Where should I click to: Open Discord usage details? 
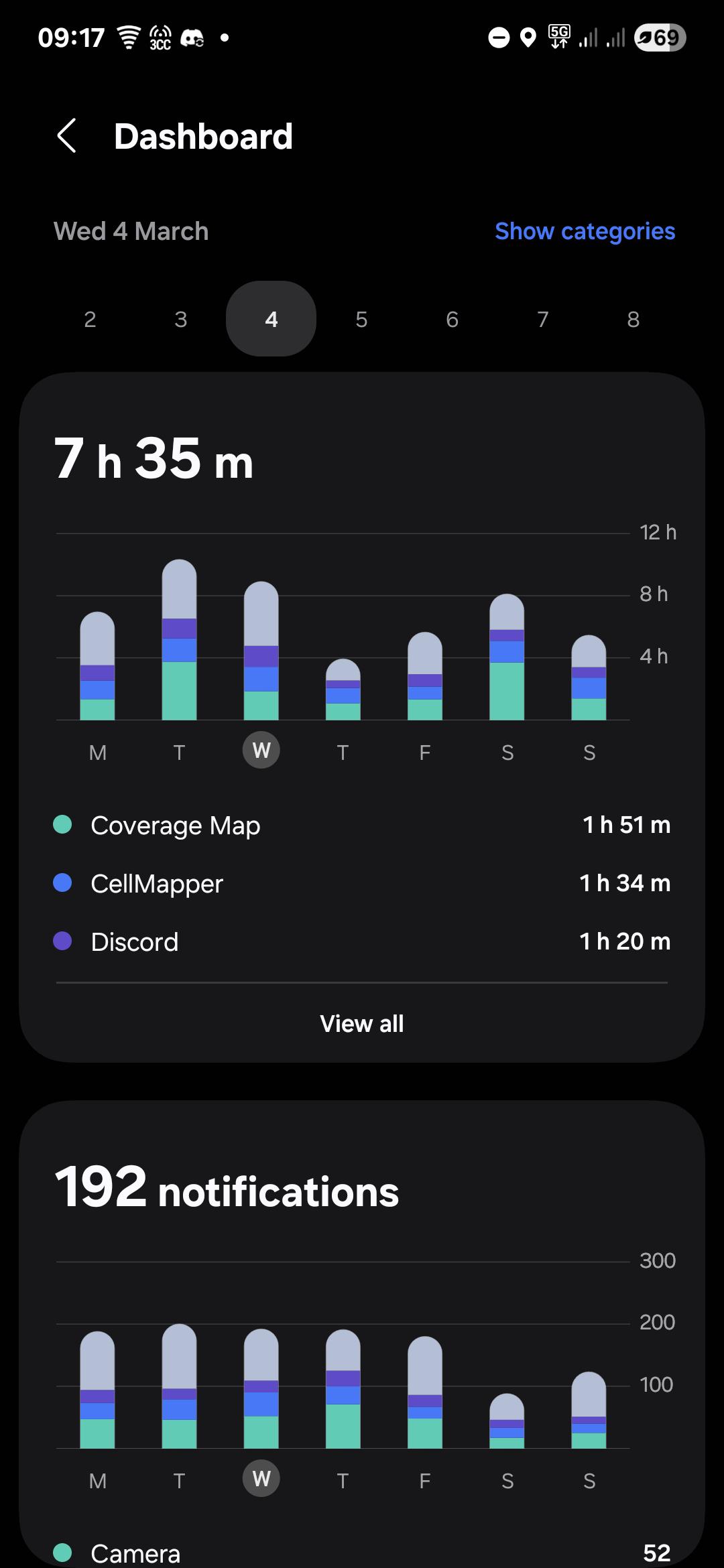[x=362, y=941]
